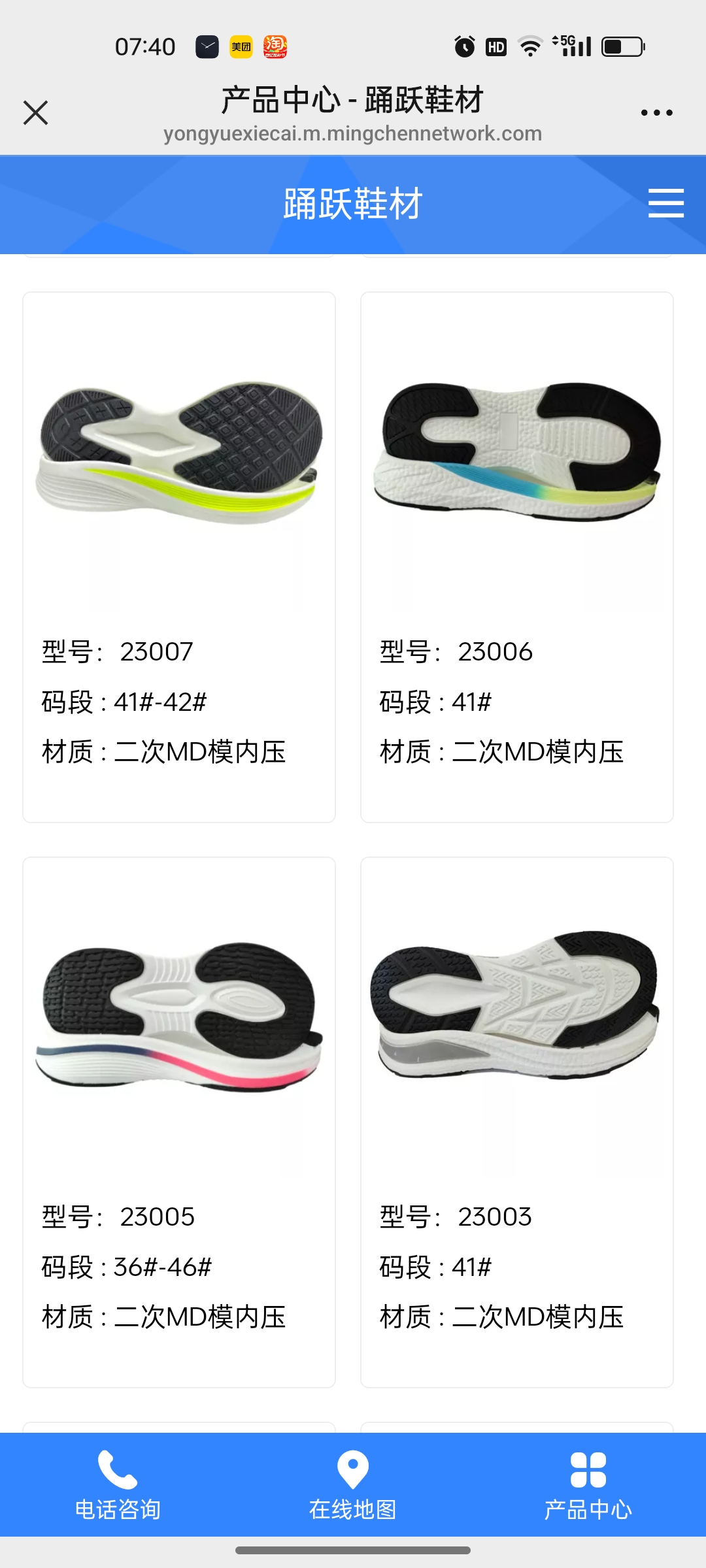Open the three-dot overflow menu
This screenshot has width=706, height=1568.
pos(656,112)
